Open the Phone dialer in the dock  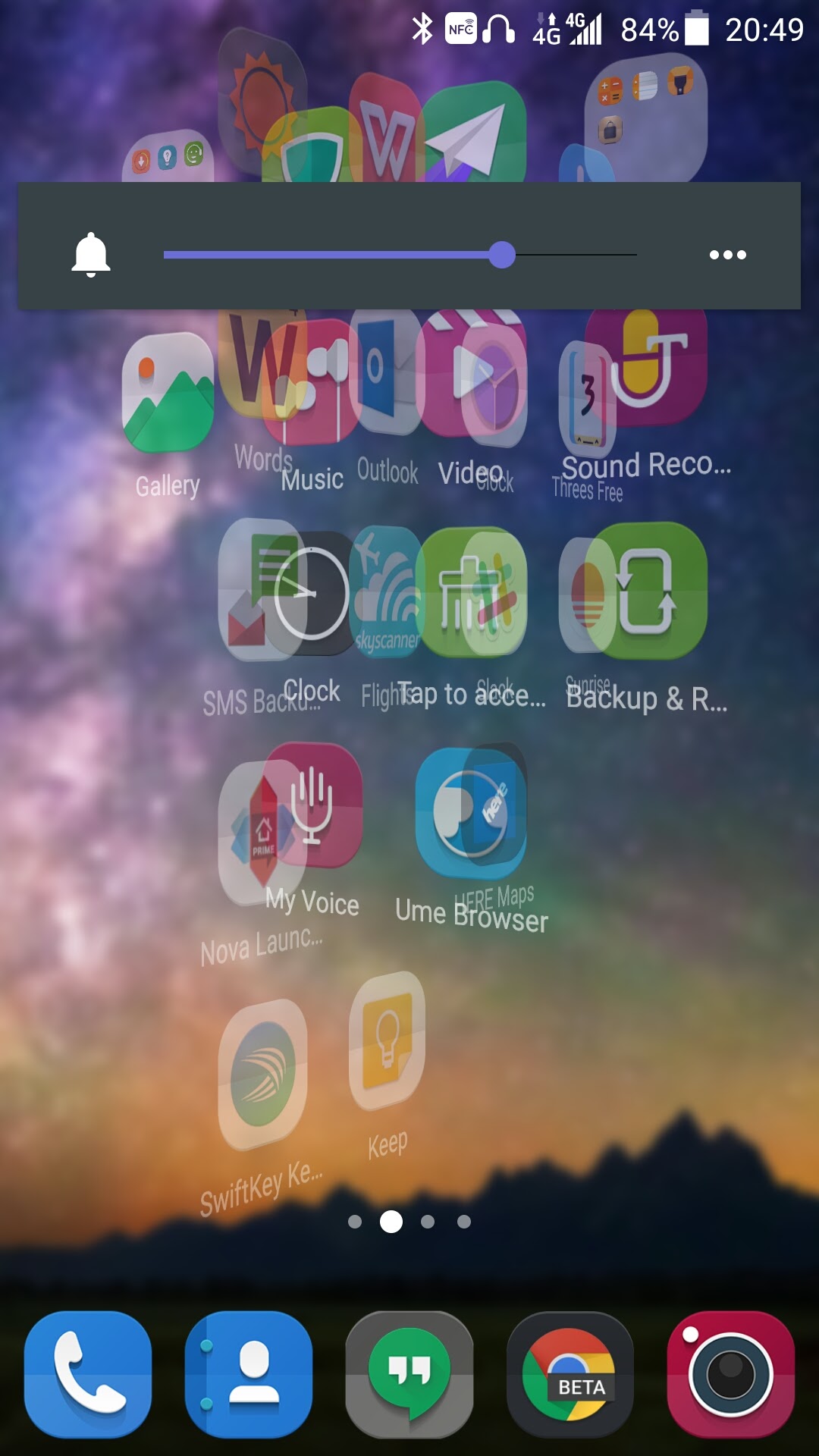click(x=88, y=1374)
